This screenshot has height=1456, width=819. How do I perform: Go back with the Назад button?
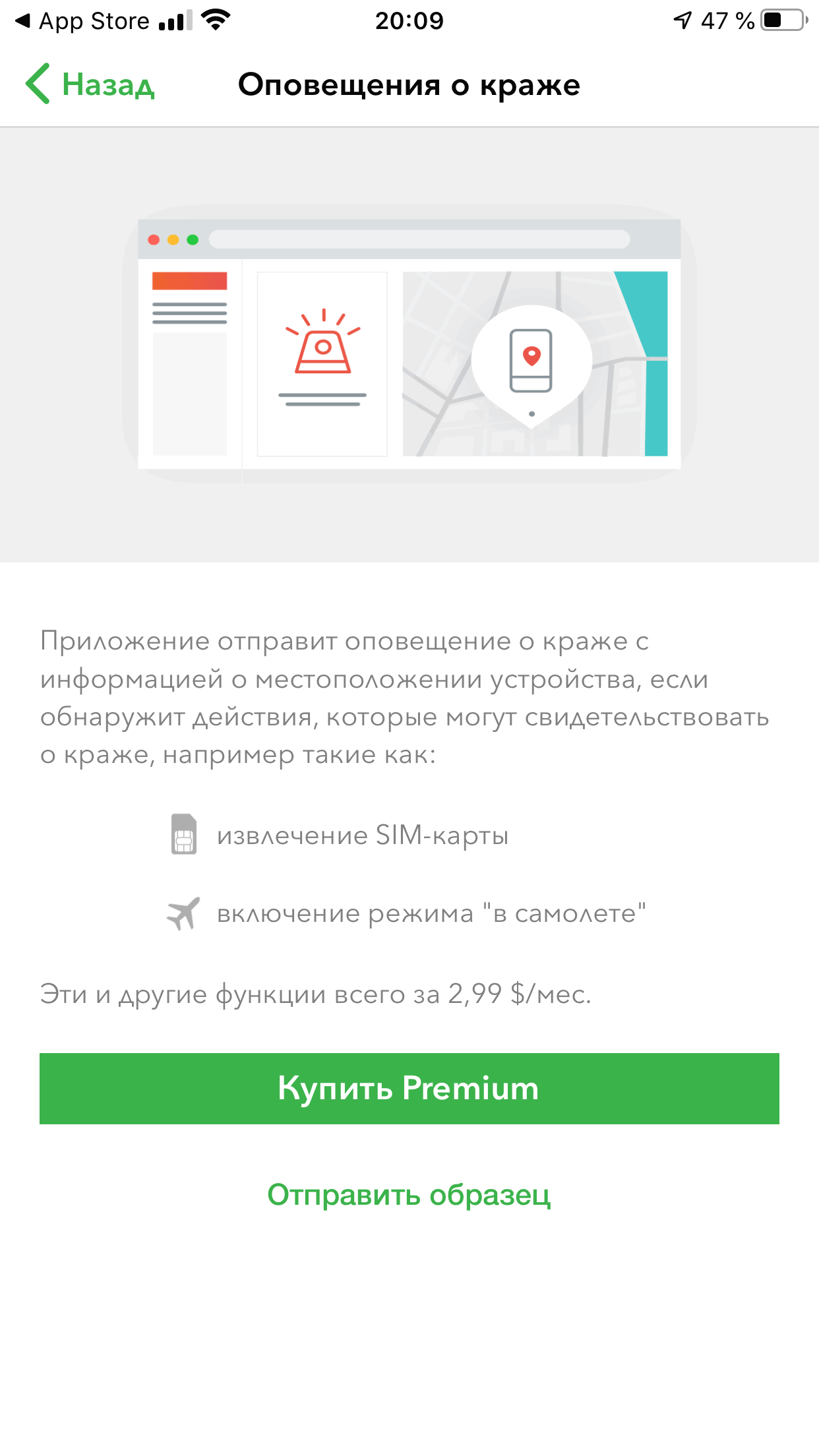coord(91,84)
